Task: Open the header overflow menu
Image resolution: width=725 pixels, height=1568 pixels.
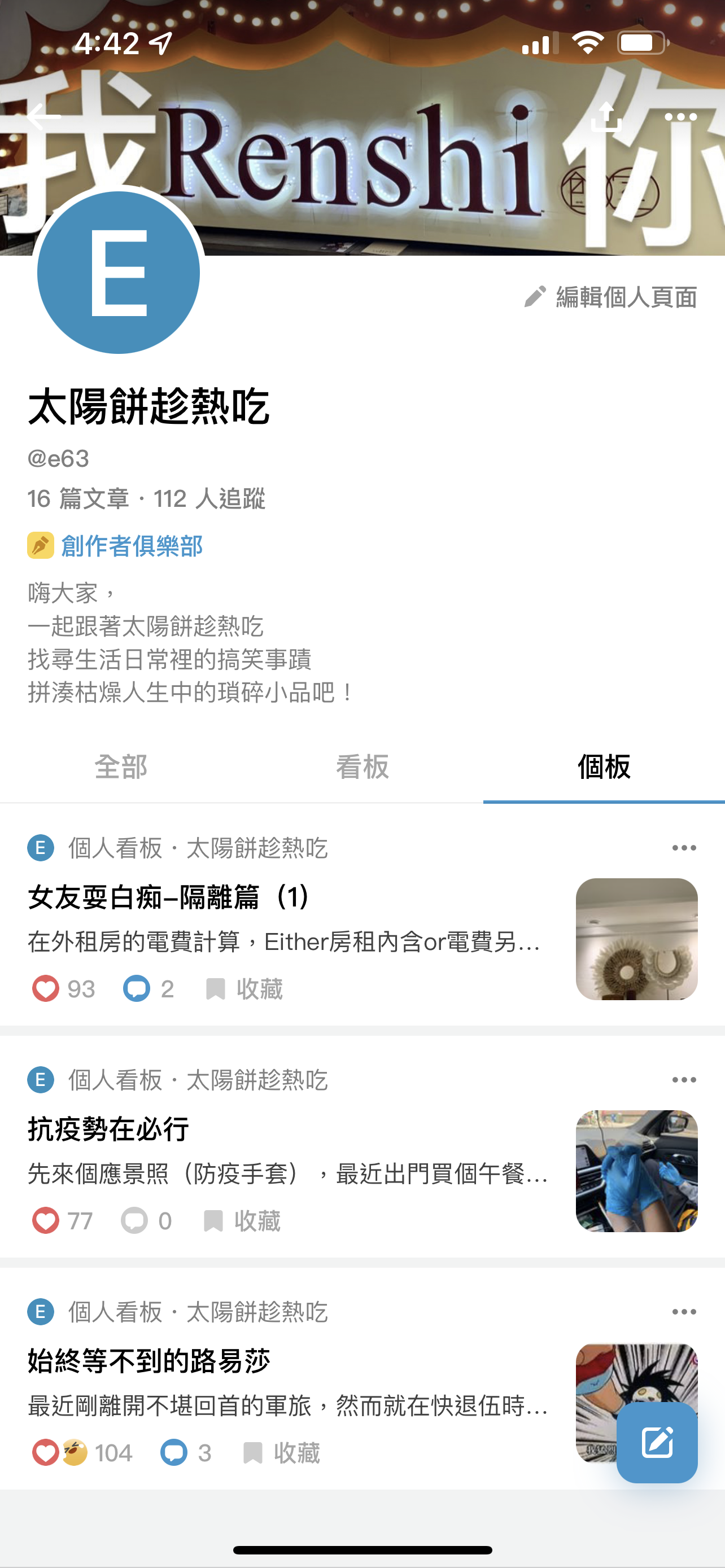Action: 680,116
